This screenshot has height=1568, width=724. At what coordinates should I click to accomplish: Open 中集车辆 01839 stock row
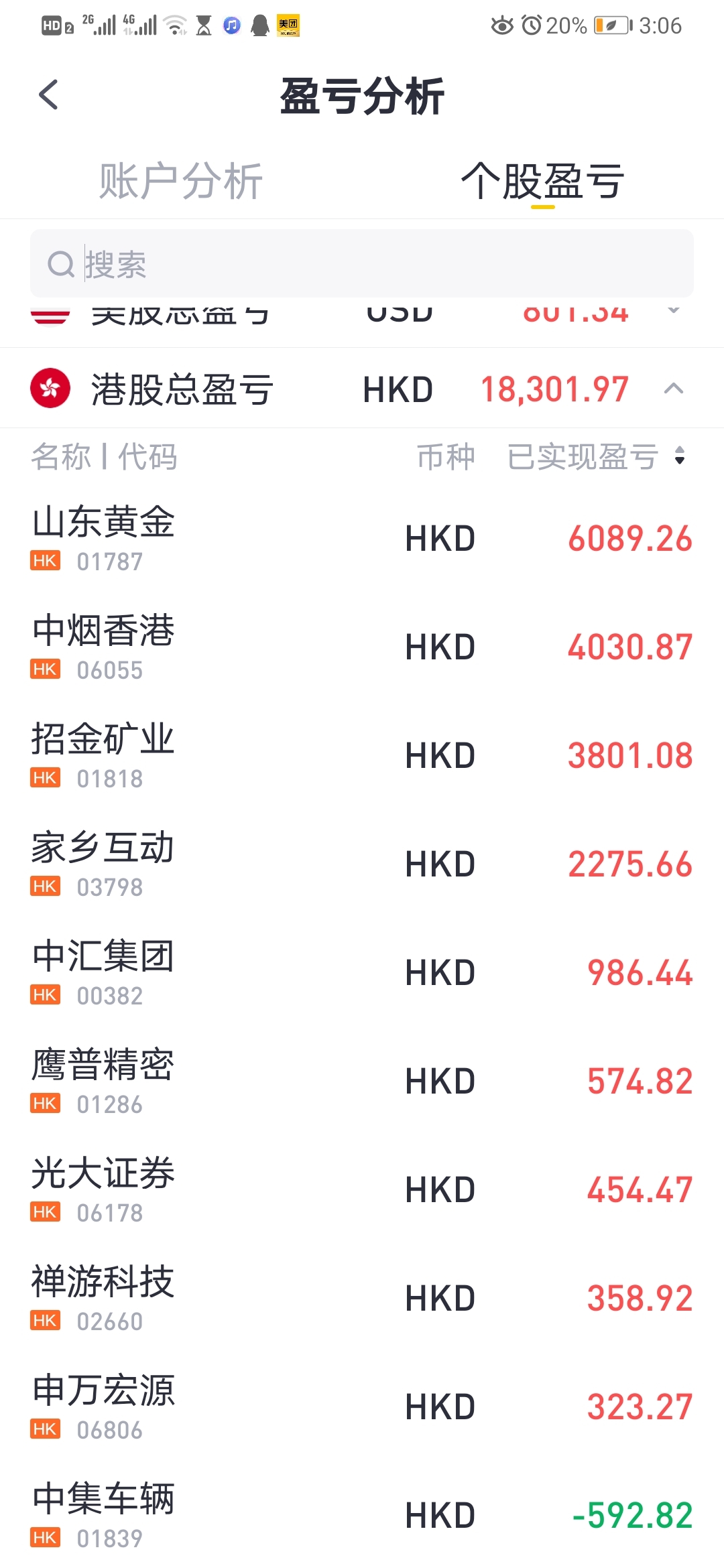pos(362,1516)
